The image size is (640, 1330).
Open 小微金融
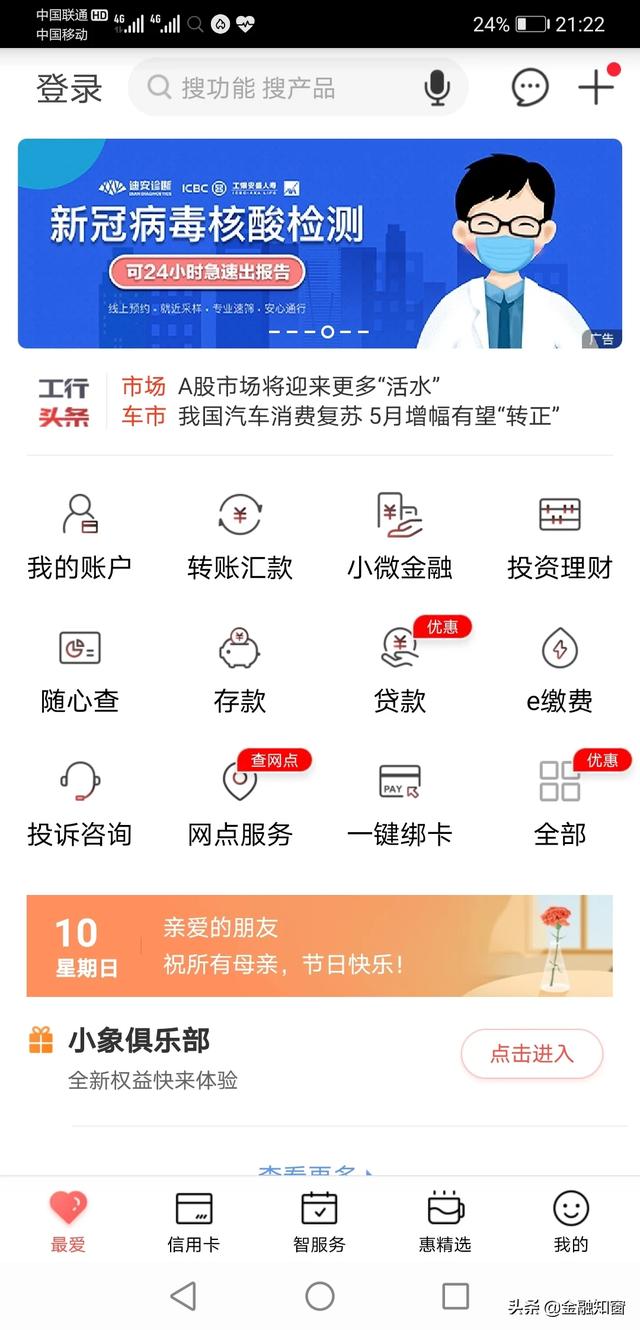click(400, 537)
